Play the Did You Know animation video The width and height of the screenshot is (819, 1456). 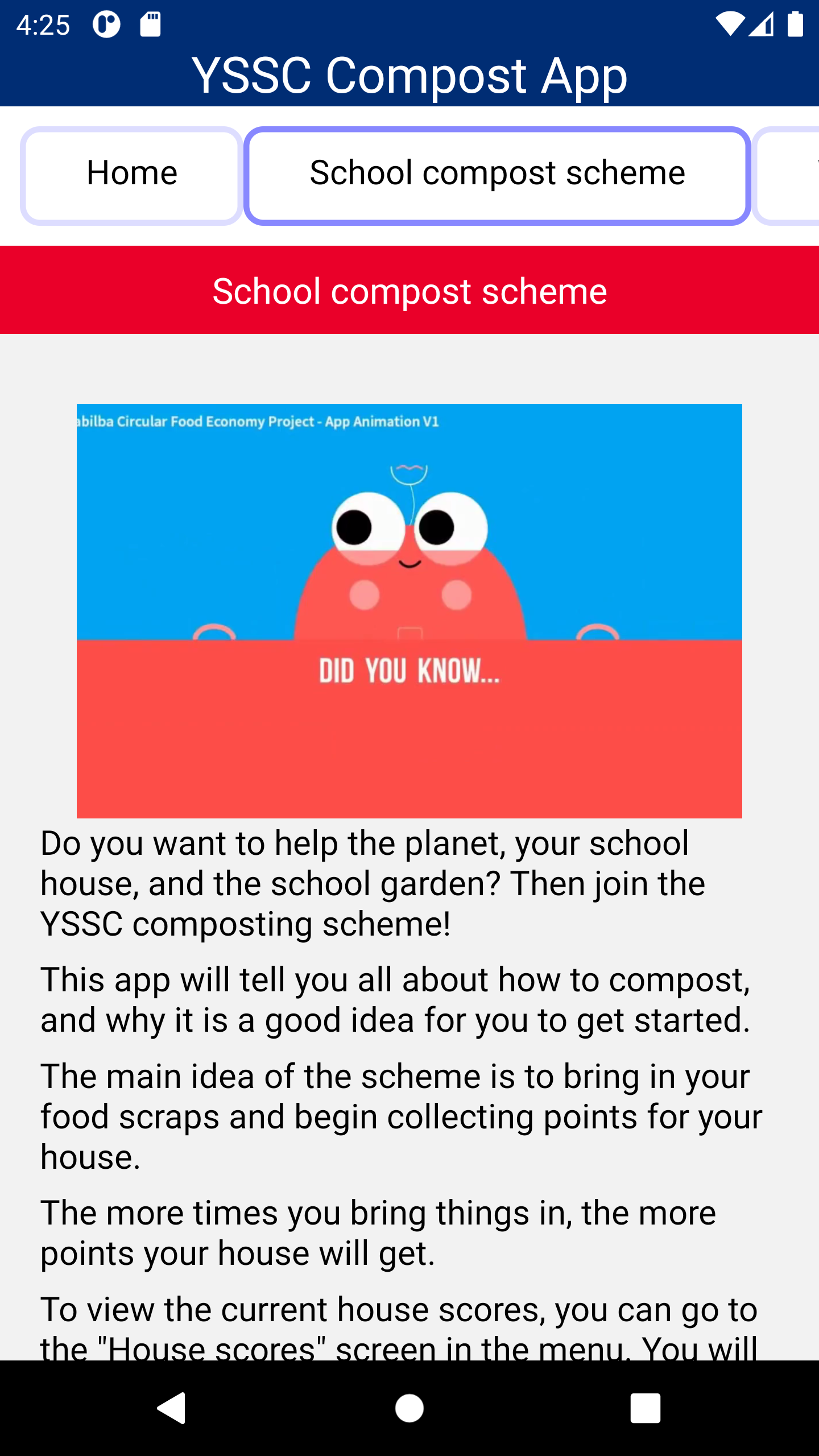pyautogui.click(x=409, y=611)
